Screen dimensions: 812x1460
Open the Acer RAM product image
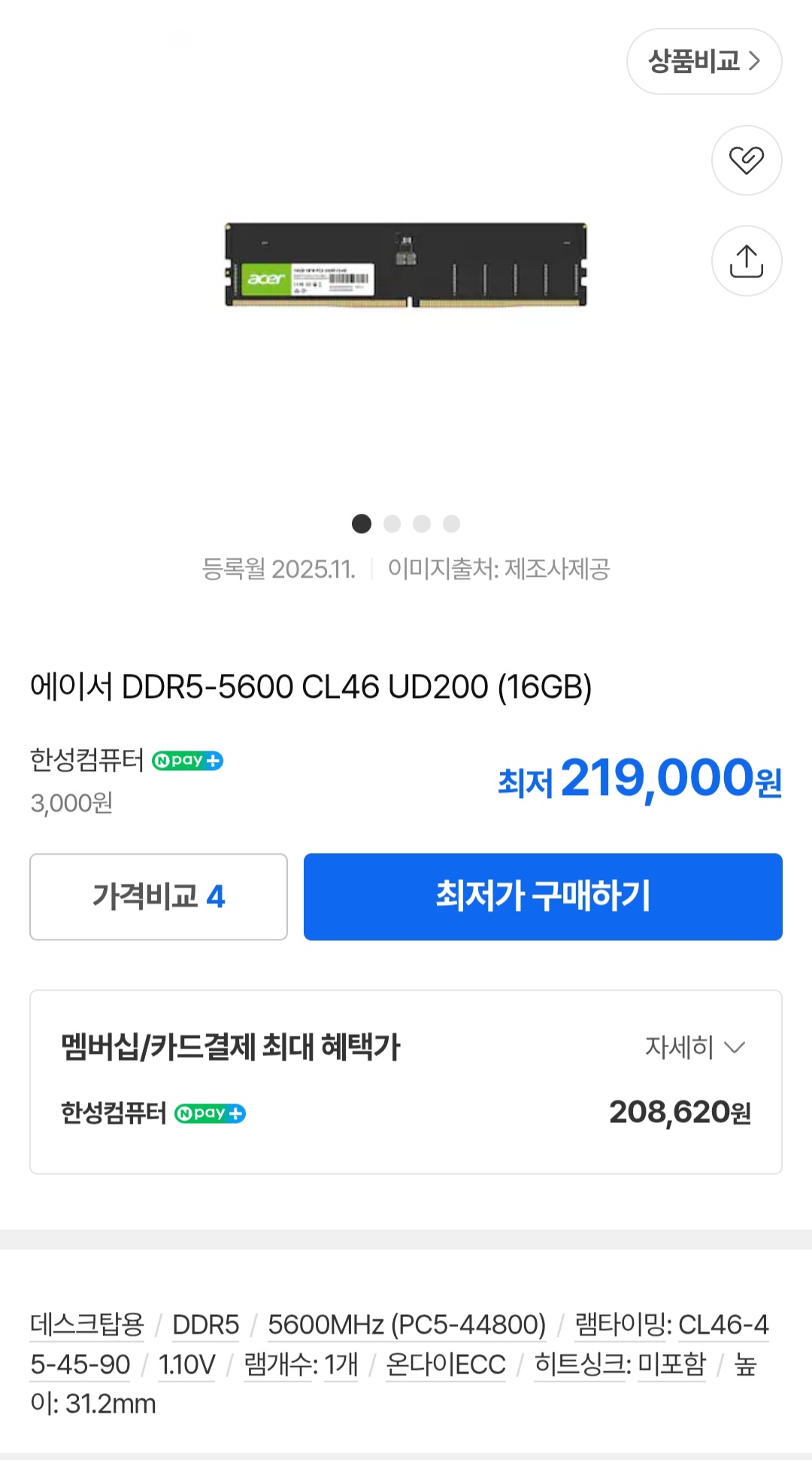click(x=406, y=265)
